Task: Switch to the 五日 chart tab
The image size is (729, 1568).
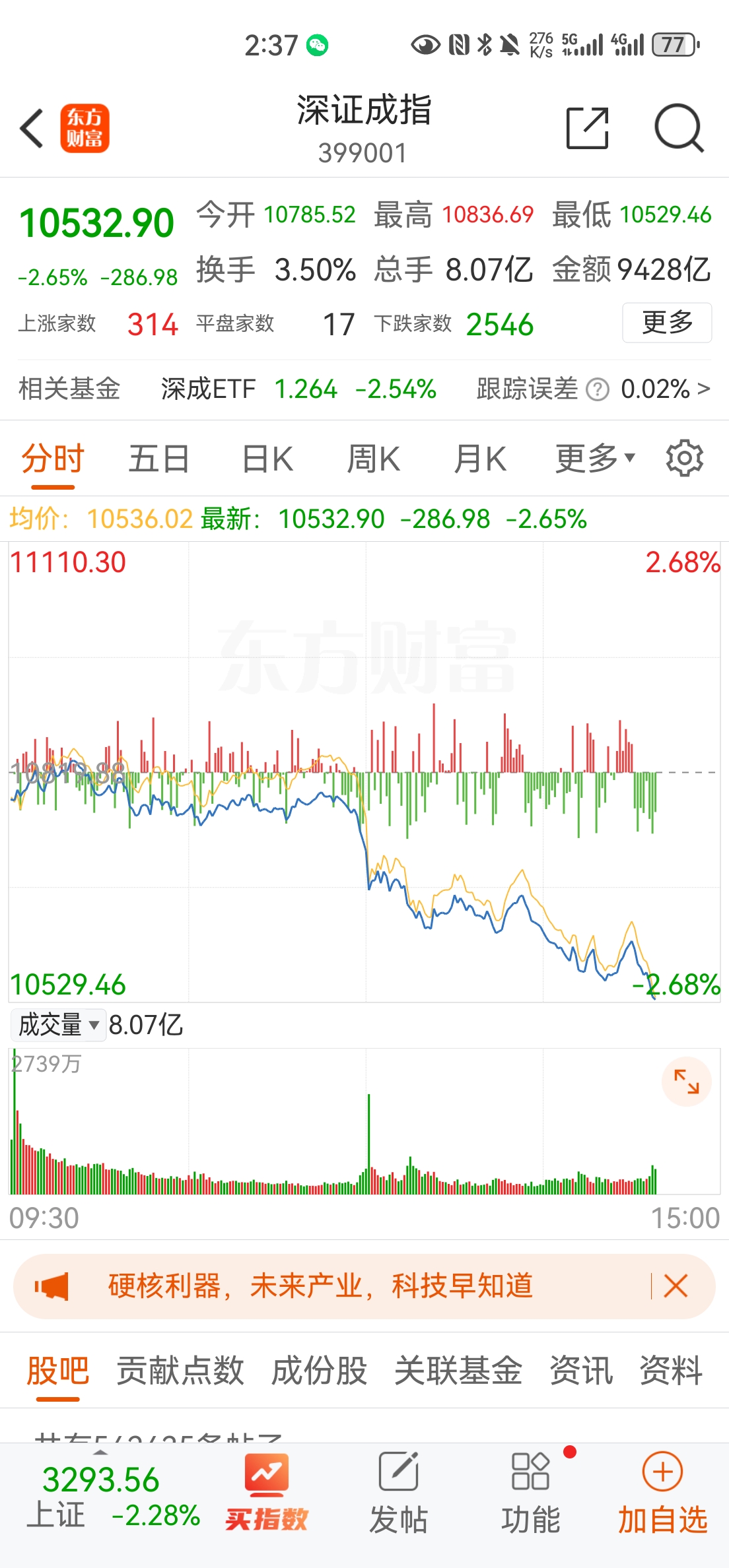Action: coord(158,459)
